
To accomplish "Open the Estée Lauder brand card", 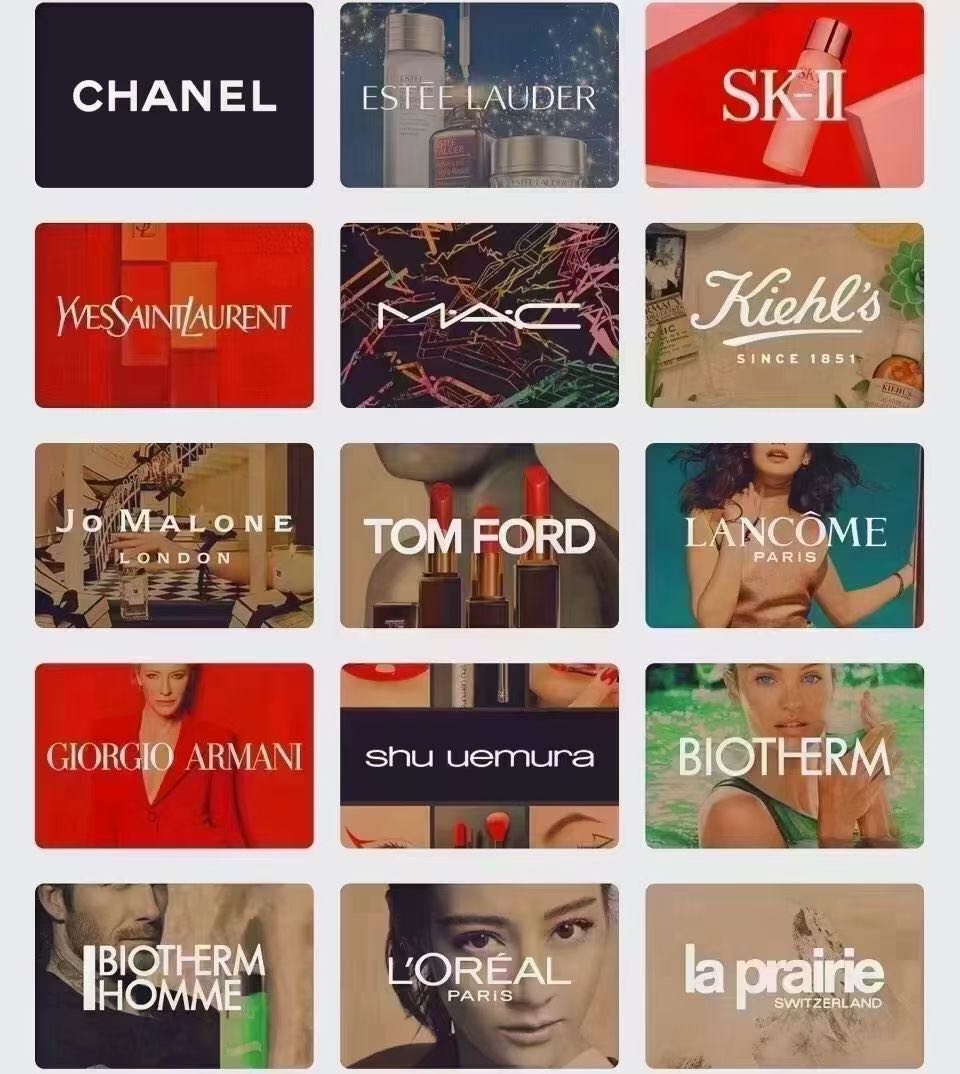I will pos(479,95).
